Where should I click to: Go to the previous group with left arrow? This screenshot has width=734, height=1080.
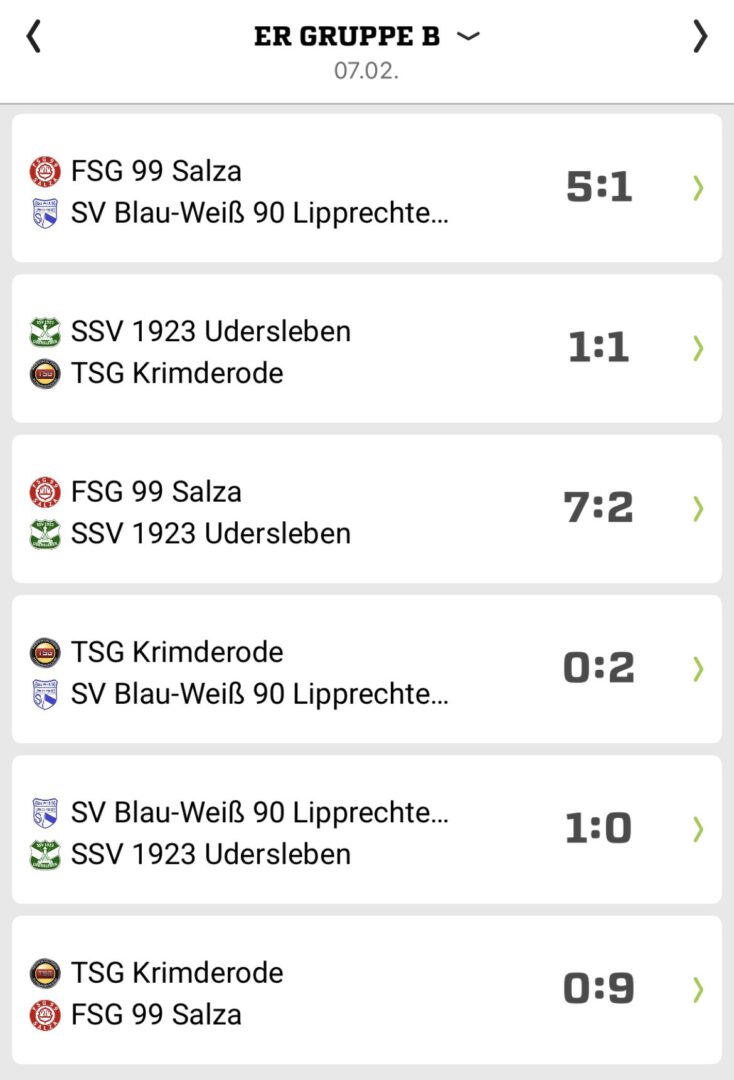pos(34,37)
